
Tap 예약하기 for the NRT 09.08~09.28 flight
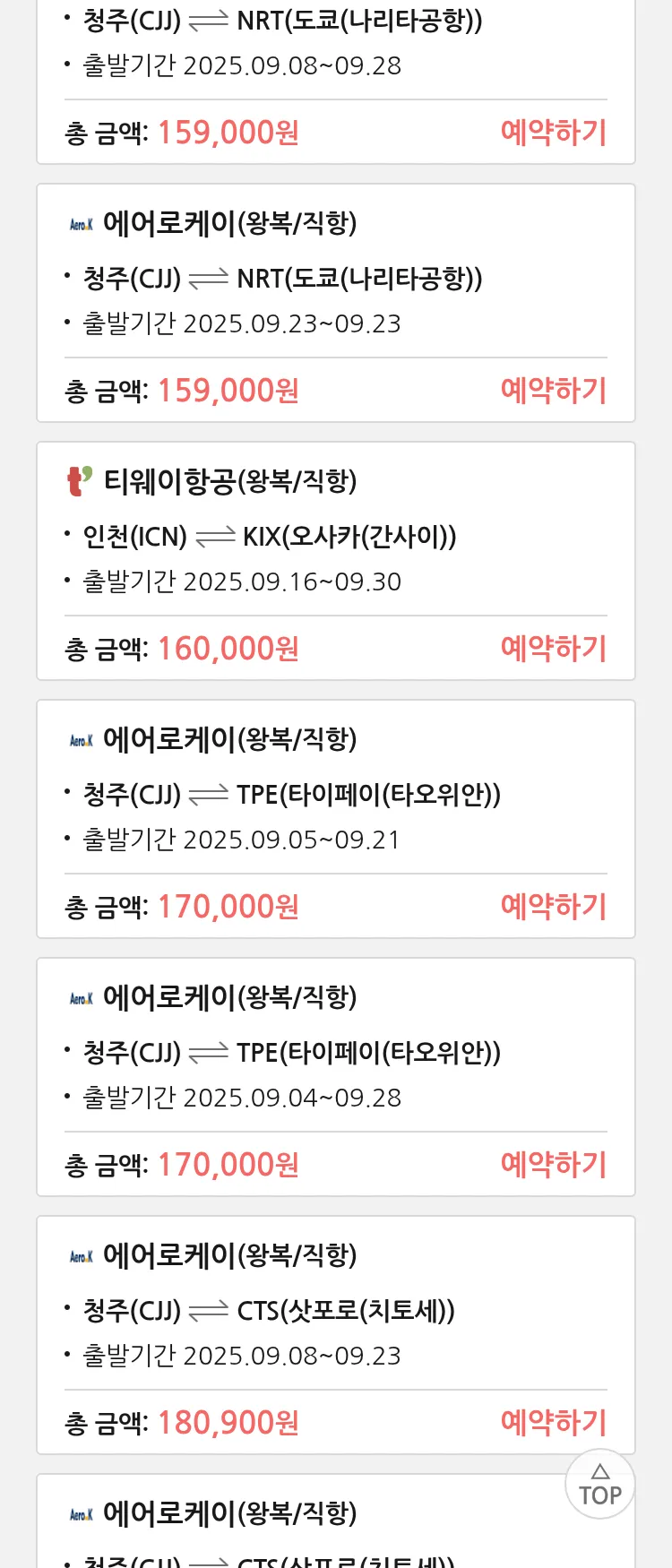tap(553, 133)
